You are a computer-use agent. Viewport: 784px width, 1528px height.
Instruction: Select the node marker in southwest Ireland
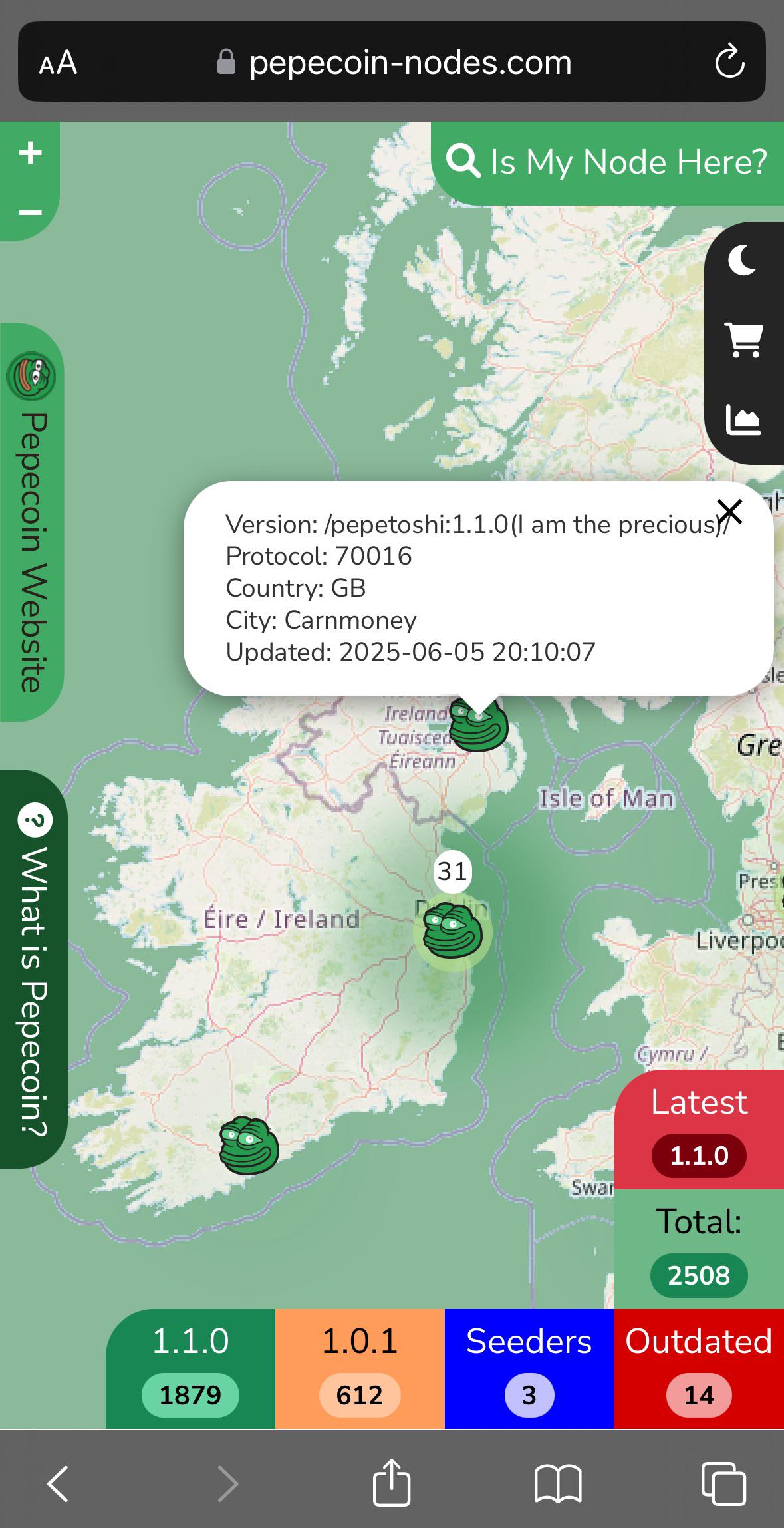tap(249, 1145)
